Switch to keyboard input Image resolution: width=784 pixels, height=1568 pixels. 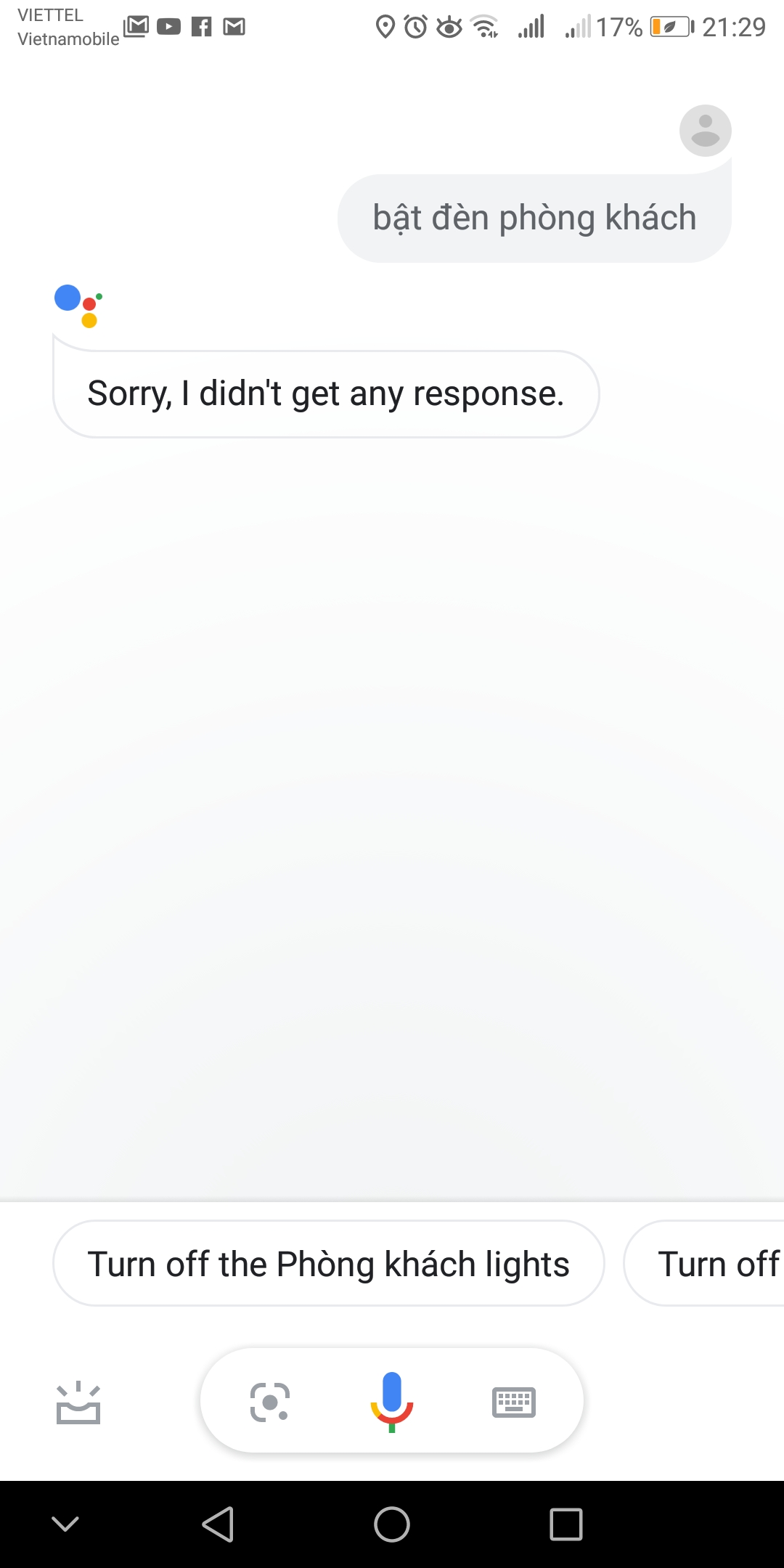(x=513, y=1401)
